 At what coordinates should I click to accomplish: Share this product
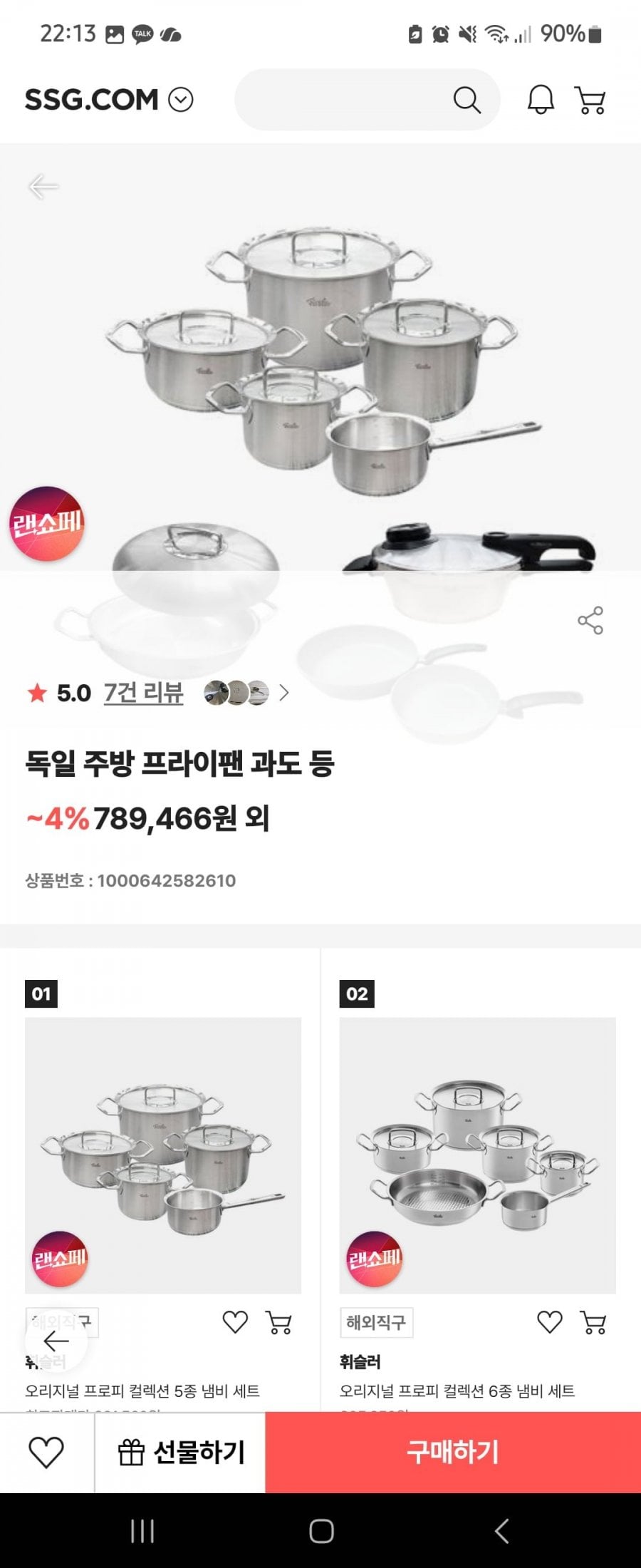click(x=590, y=621)
